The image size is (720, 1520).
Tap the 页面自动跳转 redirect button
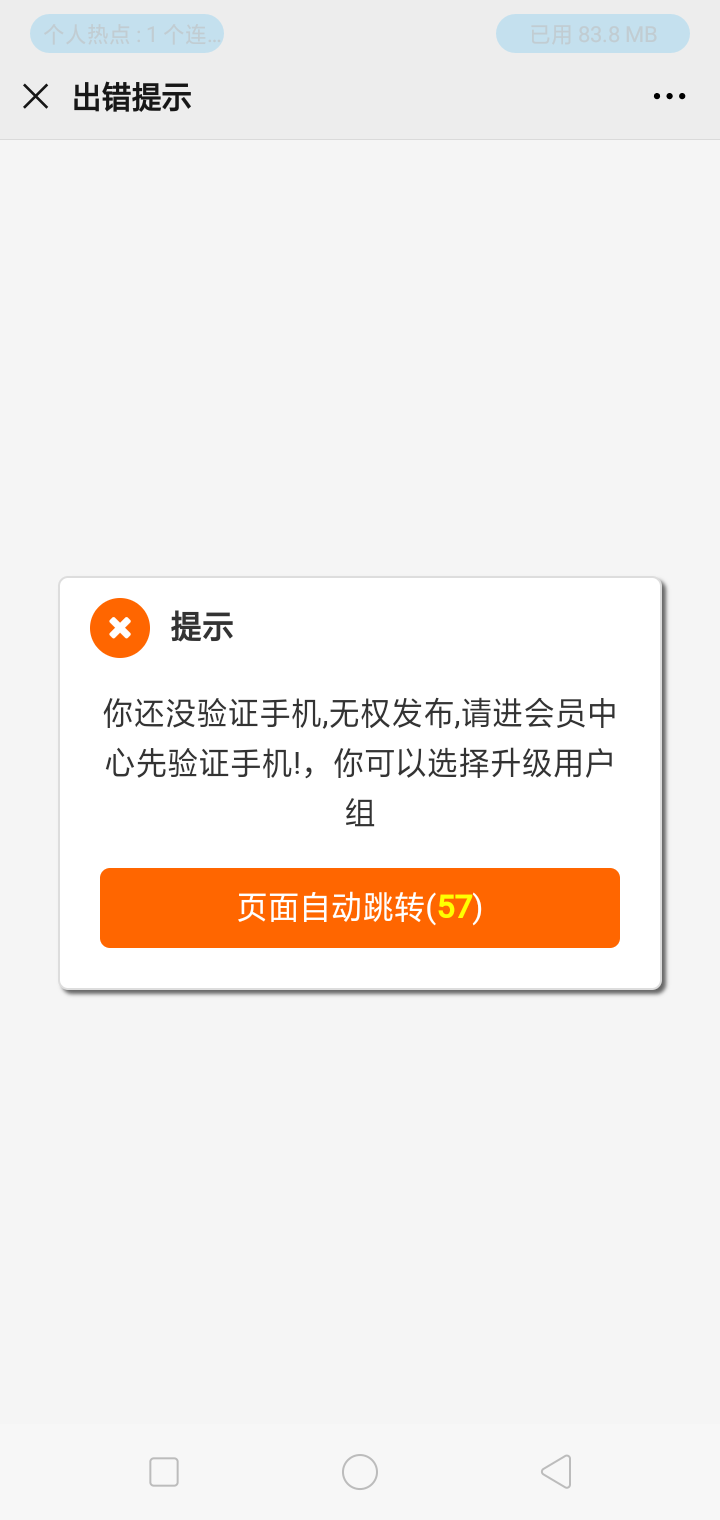(x=360, y=907)
